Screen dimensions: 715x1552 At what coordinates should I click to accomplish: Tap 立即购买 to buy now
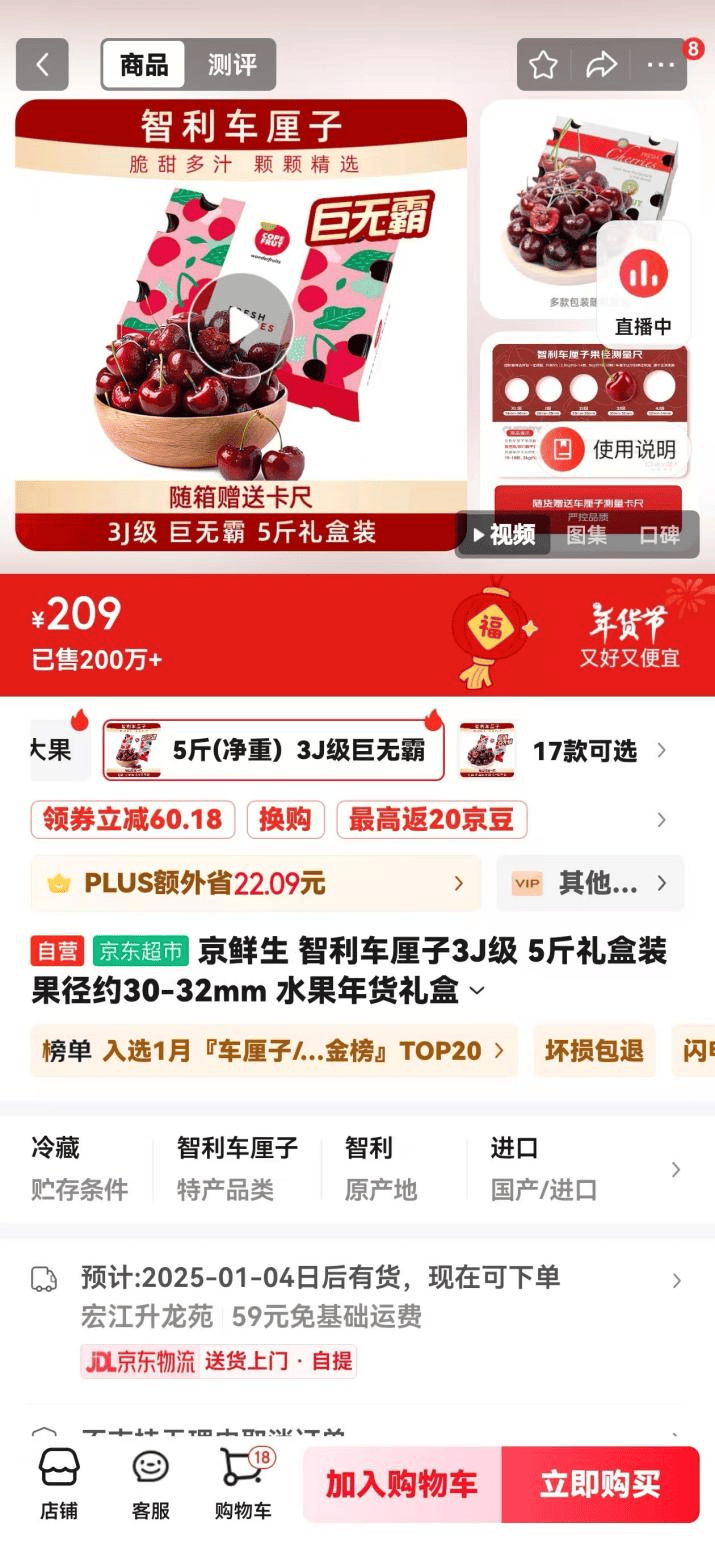click(600, 1484)
